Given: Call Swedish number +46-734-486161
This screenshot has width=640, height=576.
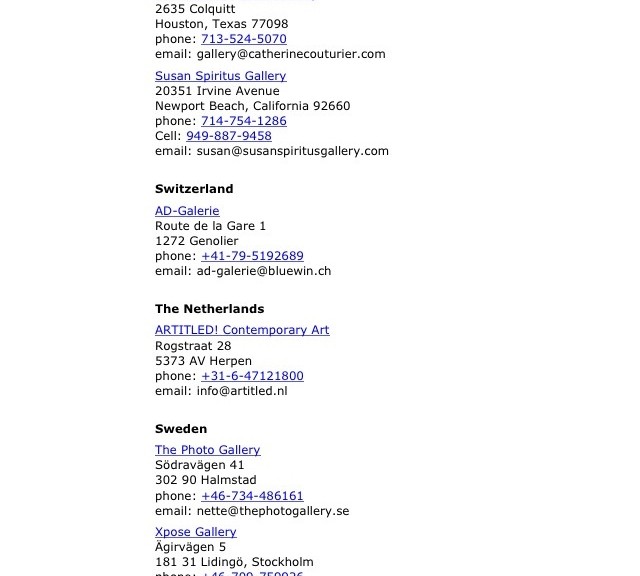Looking at the screenshot, I should (x=252, y=496).
